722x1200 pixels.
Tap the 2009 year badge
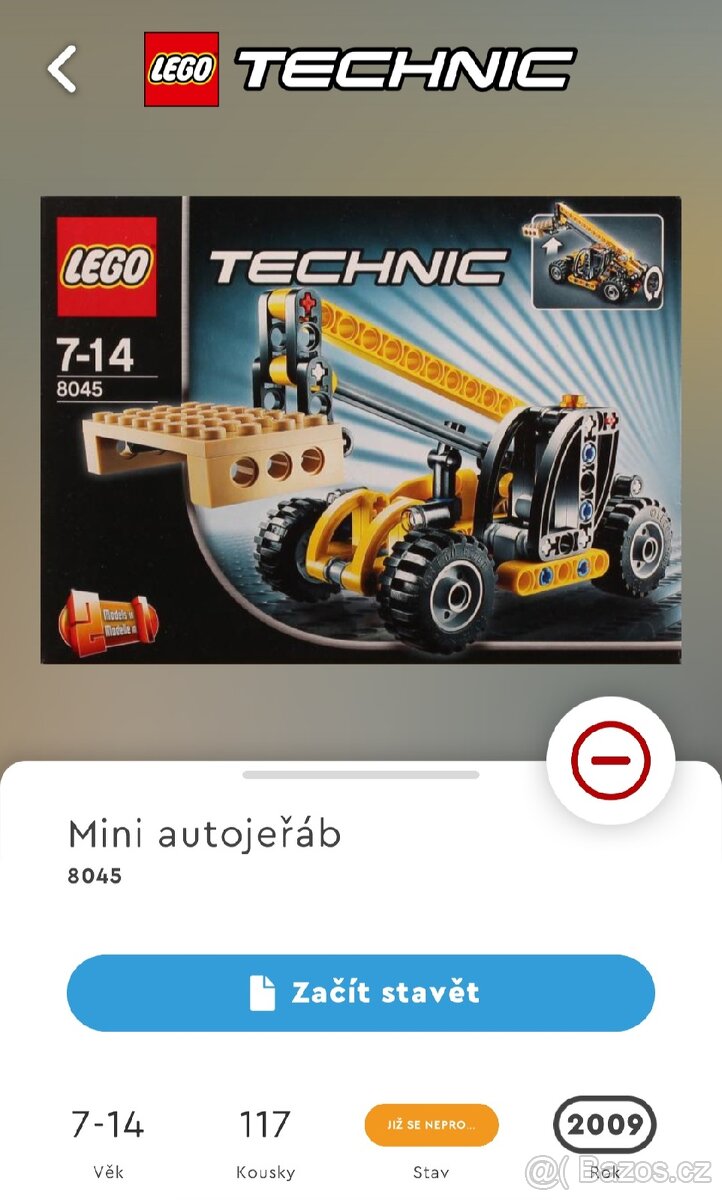604,1124
